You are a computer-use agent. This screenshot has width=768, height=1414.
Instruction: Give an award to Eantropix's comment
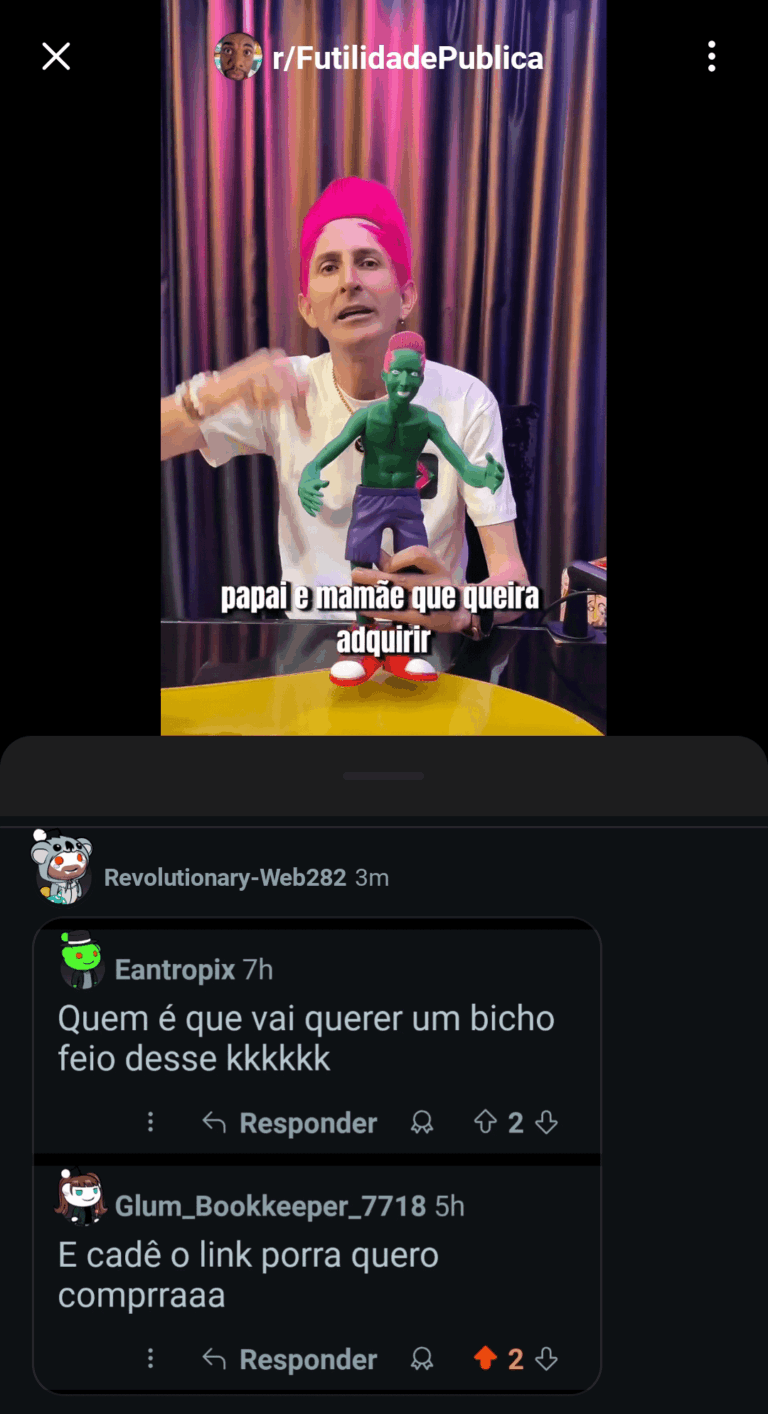[422, 1123]
